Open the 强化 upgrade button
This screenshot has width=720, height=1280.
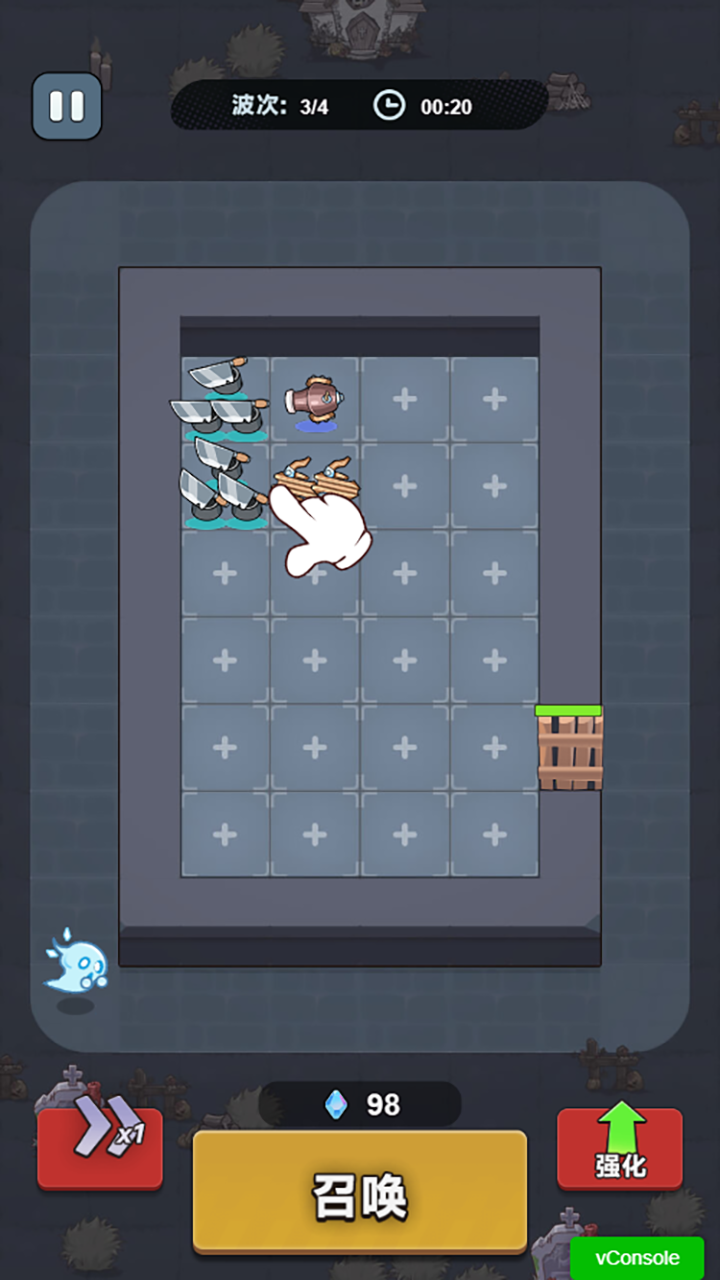[x=620, y=1147]
